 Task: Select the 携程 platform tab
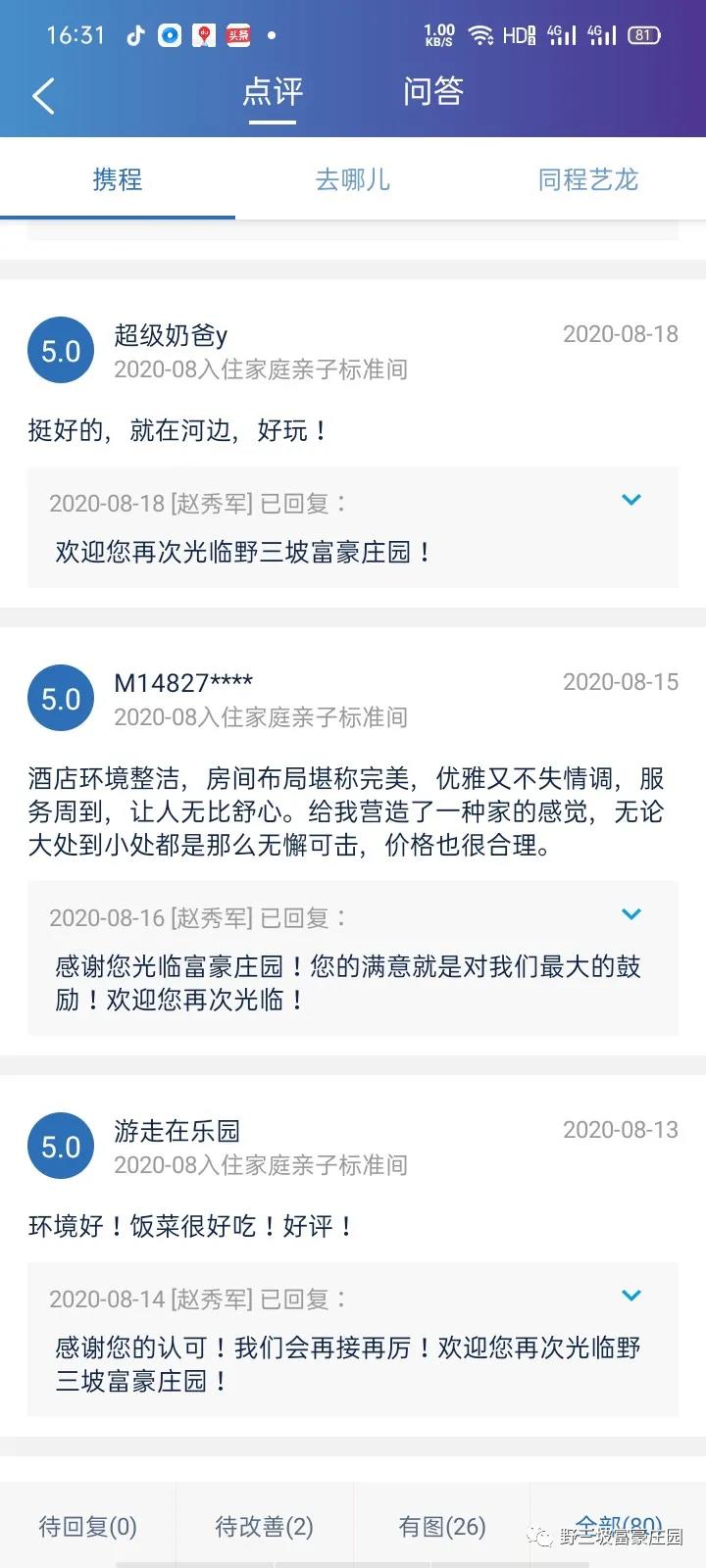pos(118,179)
